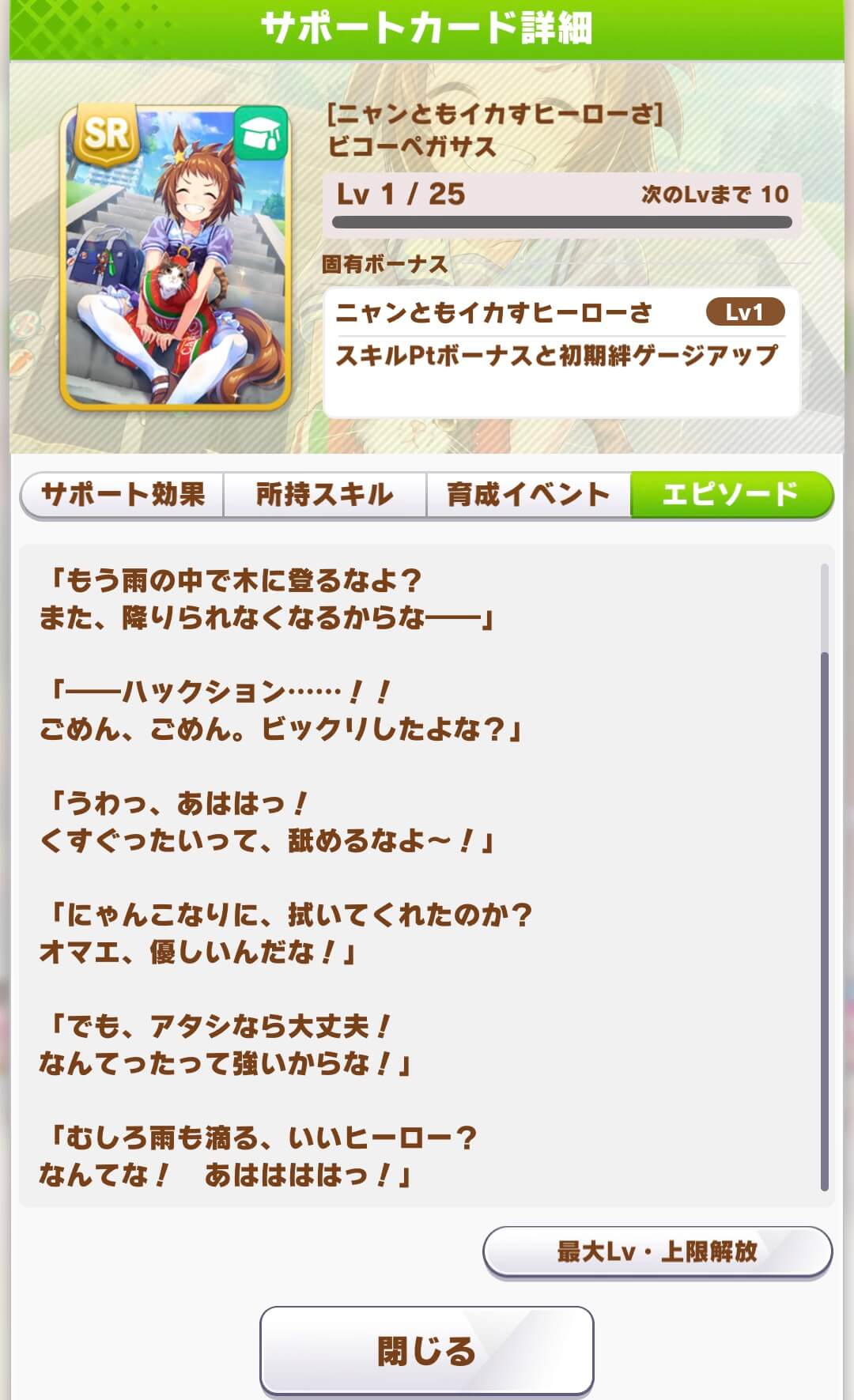This screenshot has height=1400, width=854.
Task: Close the dialog with 閉じる
Action: (426, 1350)
